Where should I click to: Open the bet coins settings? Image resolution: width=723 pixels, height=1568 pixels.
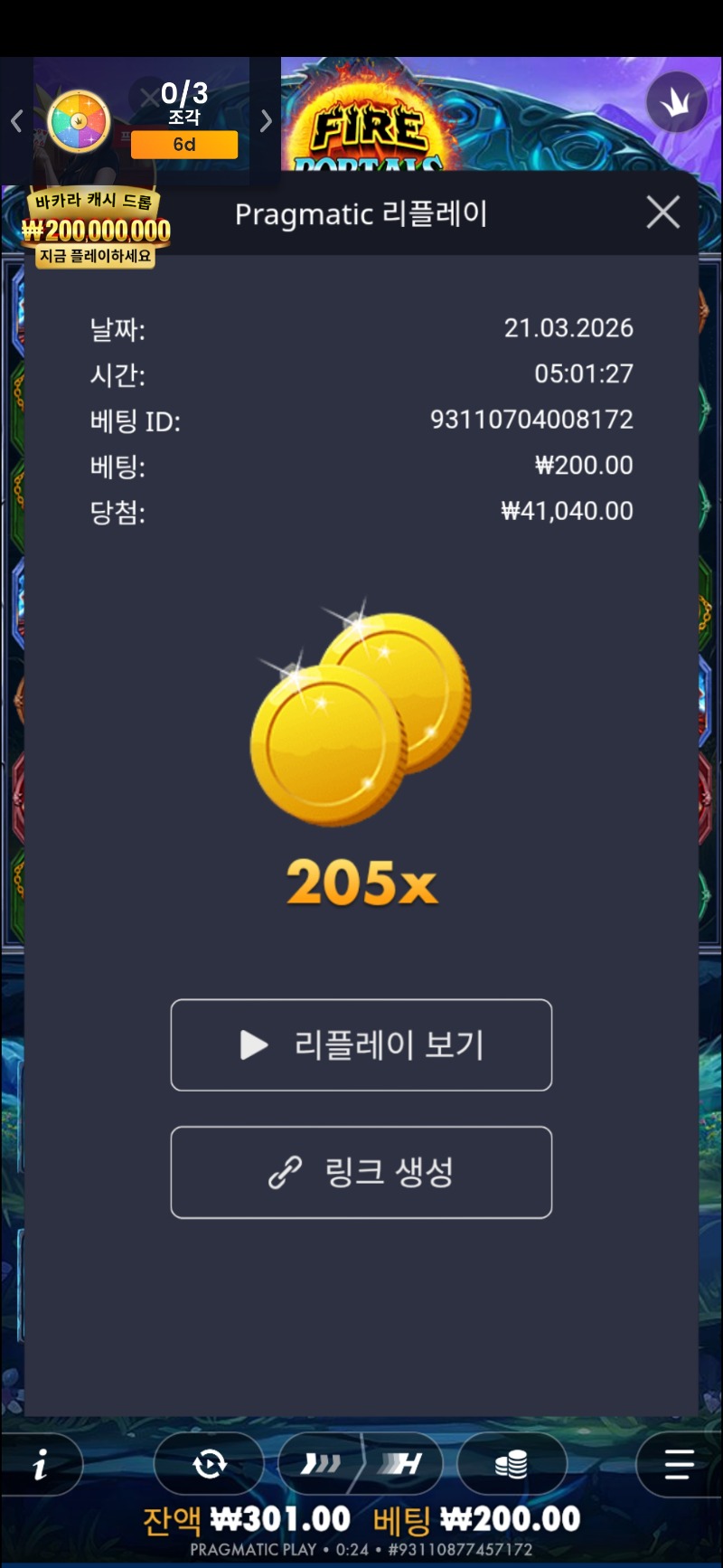[512, 1464]
